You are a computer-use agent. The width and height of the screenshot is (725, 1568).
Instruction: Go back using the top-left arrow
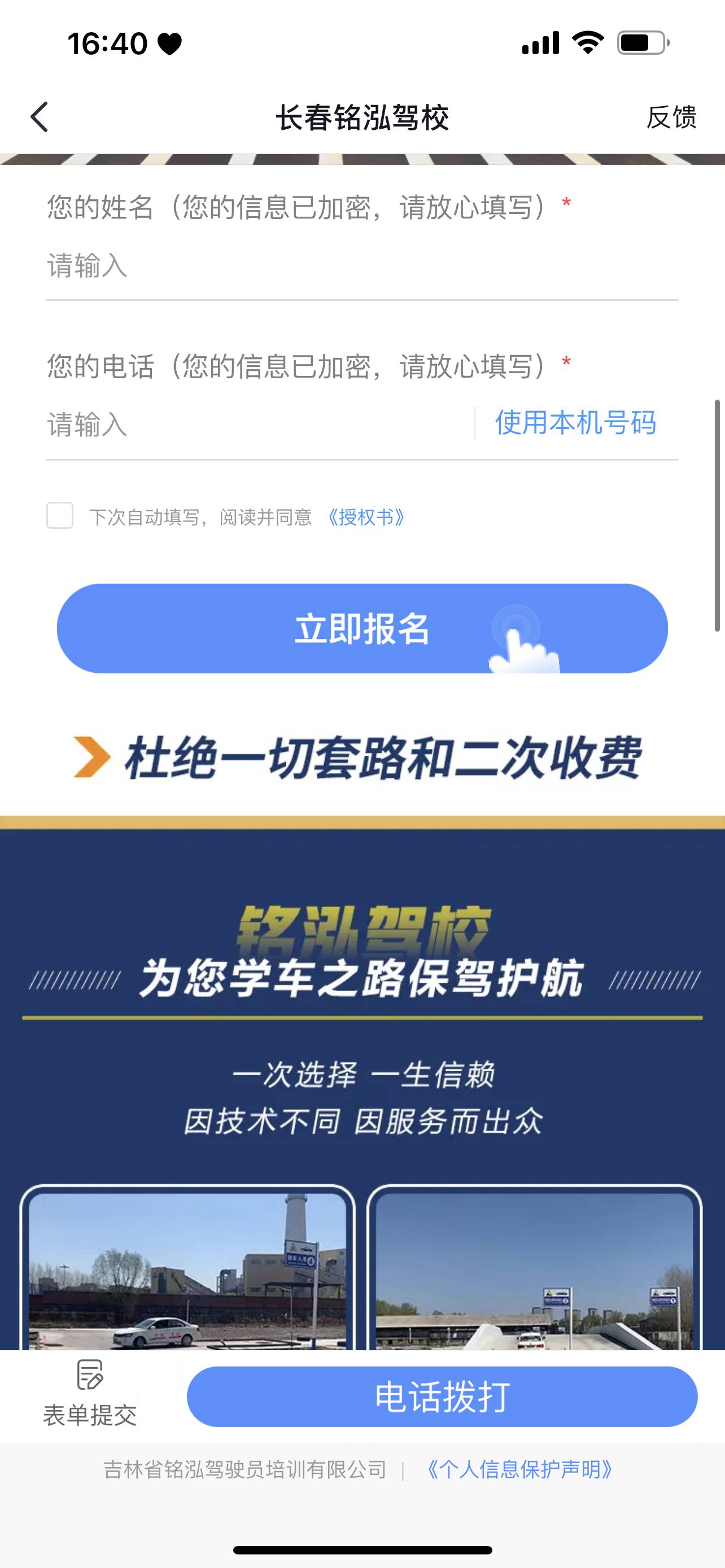coord(40,117)
